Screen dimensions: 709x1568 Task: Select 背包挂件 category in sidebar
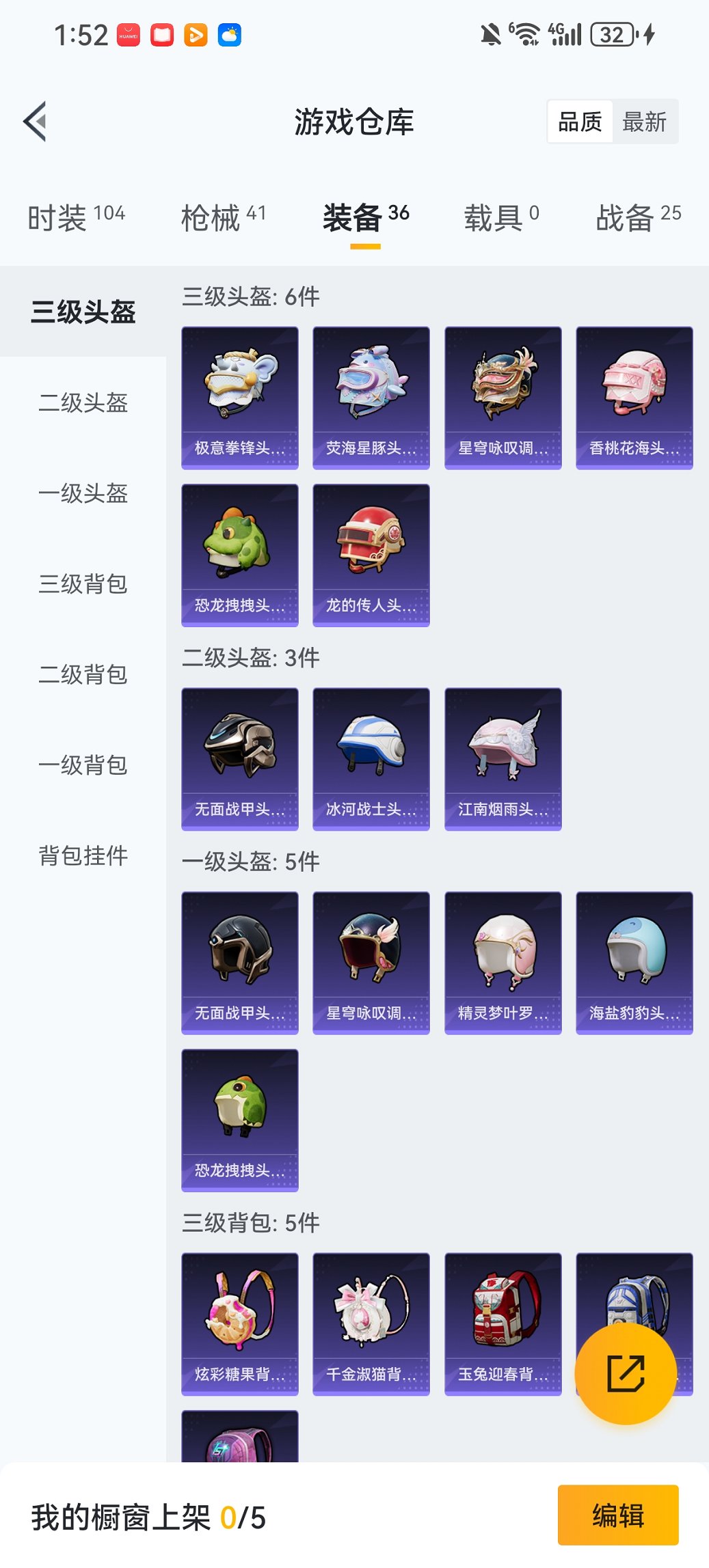(82, 854)
